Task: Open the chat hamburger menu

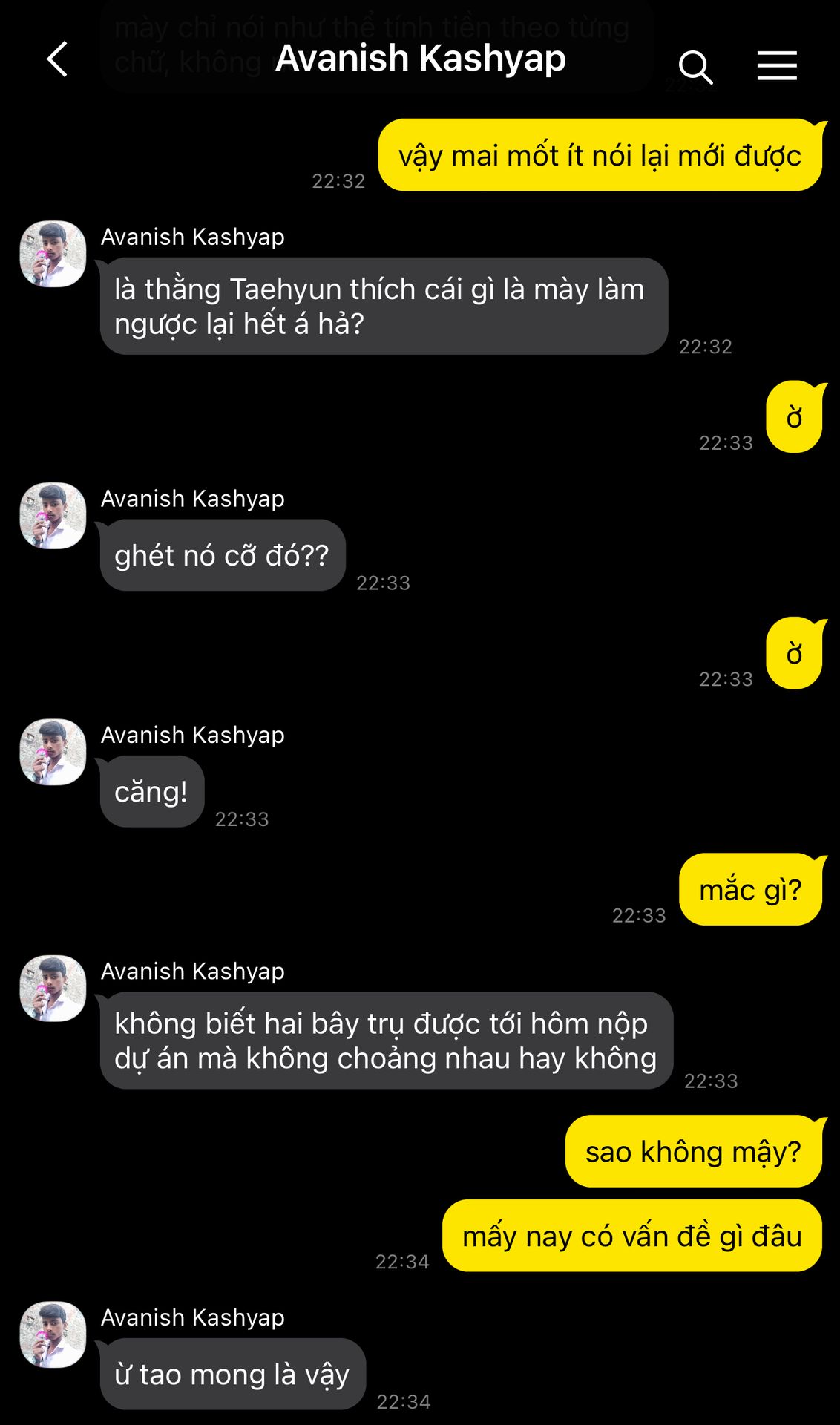Action: pos(777,66)
